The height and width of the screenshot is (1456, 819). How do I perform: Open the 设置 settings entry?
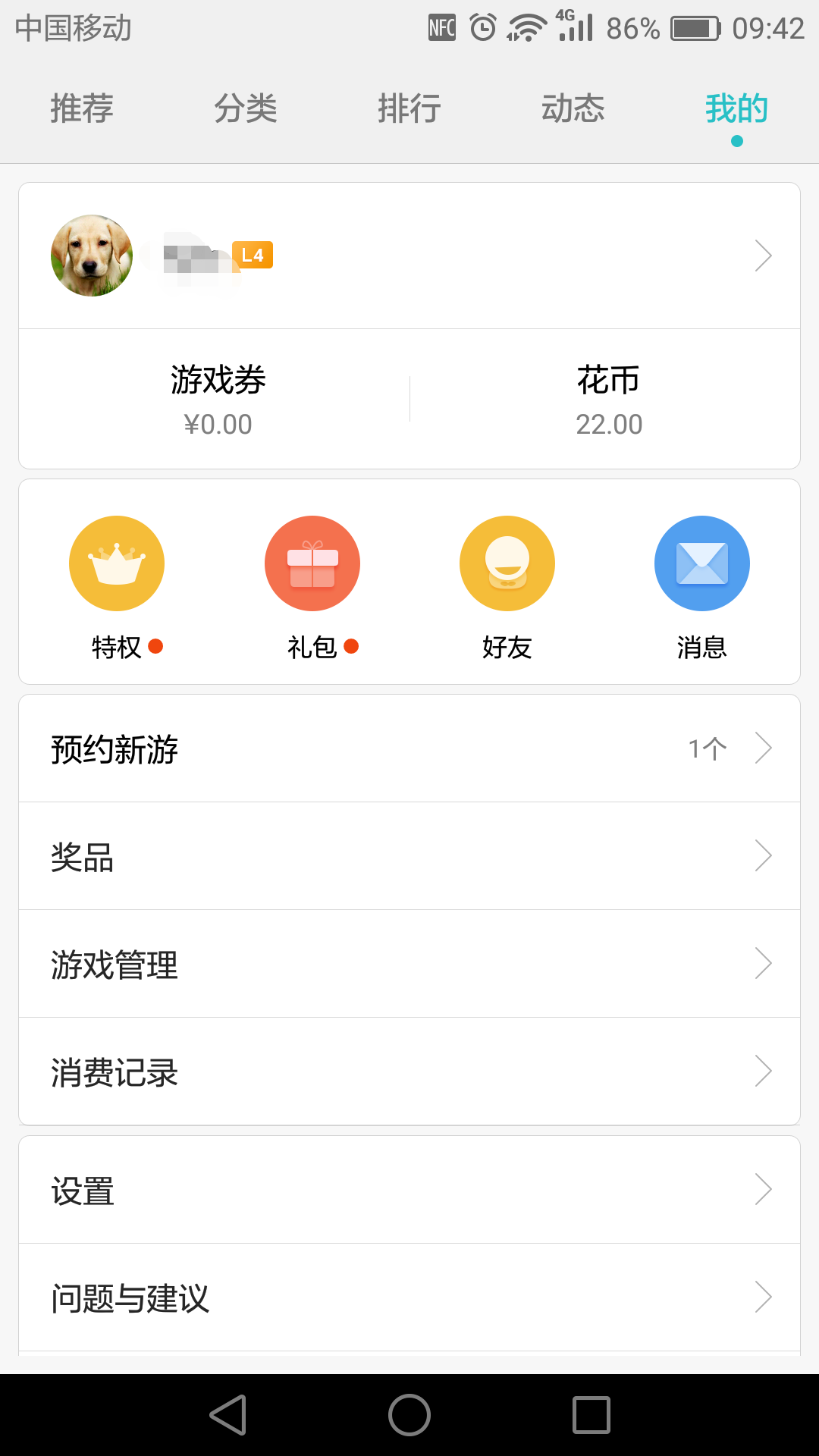coord(409,1191)
